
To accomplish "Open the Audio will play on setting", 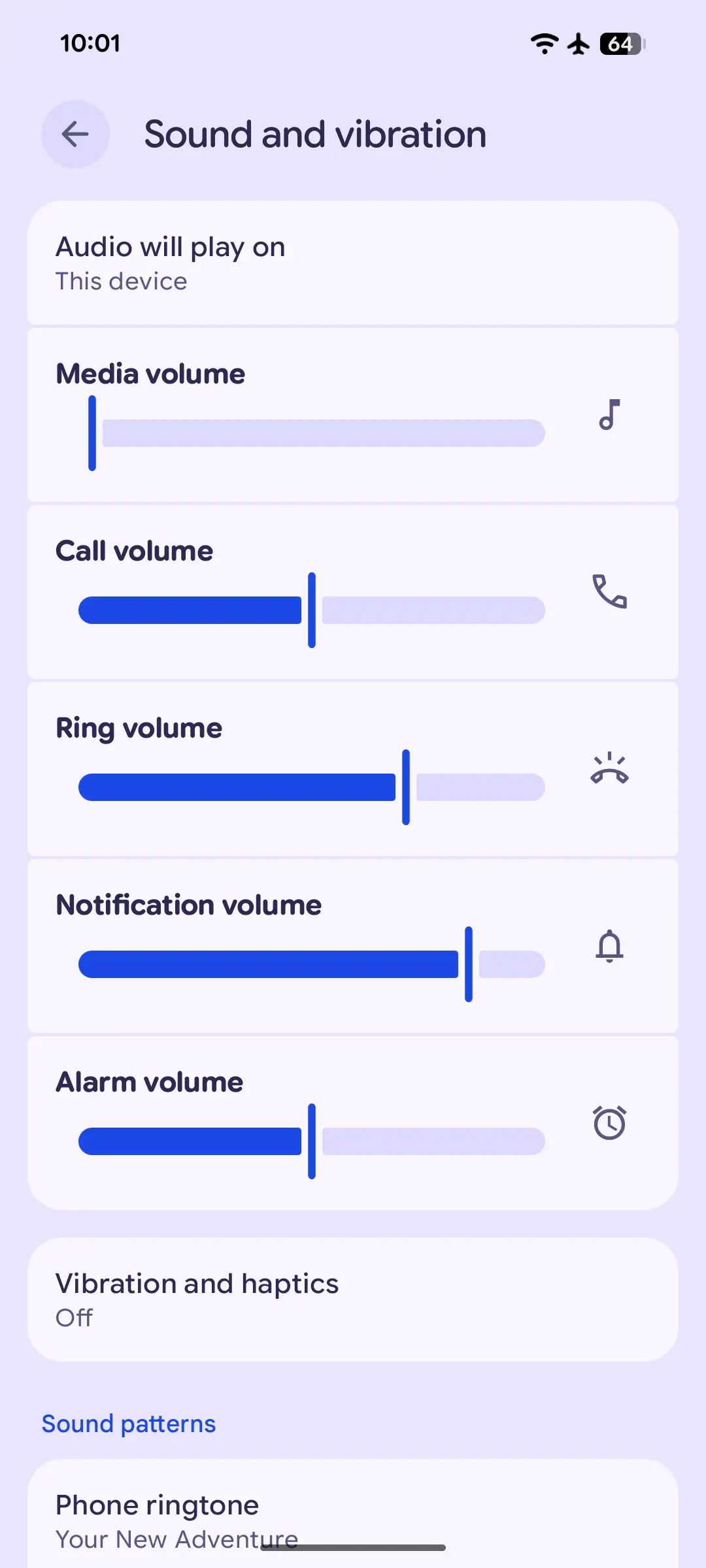I will pos(353,263).
